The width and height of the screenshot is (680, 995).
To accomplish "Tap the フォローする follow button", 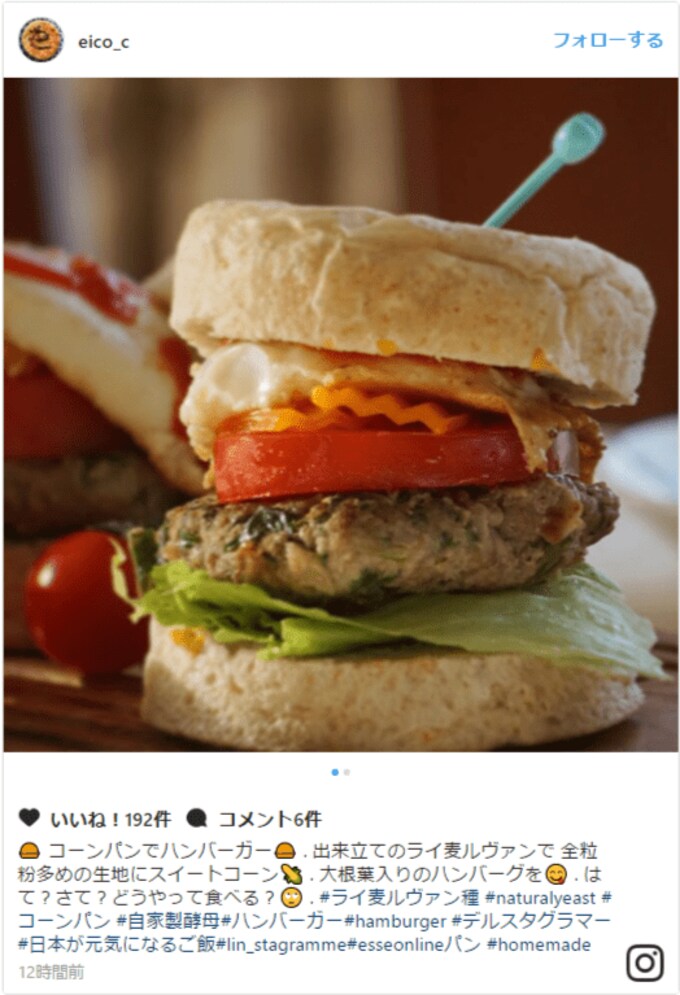I will (607, 40).
